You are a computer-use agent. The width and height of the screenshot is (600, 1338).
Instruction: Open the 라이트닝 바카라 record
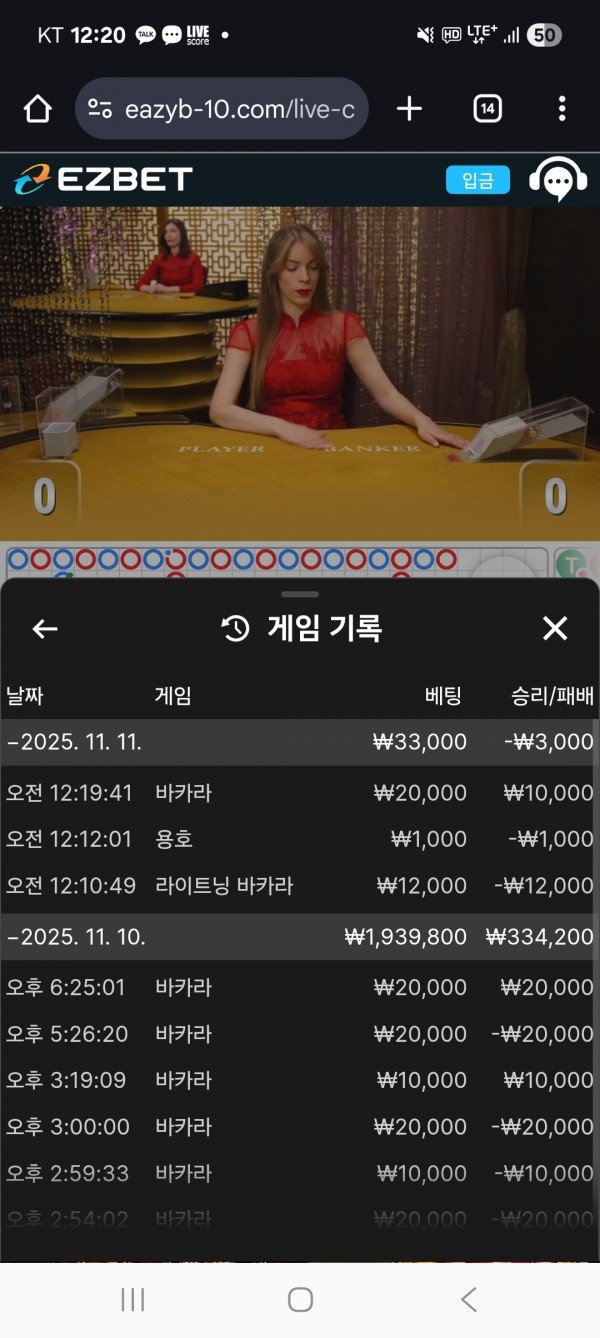pos(298,885)
